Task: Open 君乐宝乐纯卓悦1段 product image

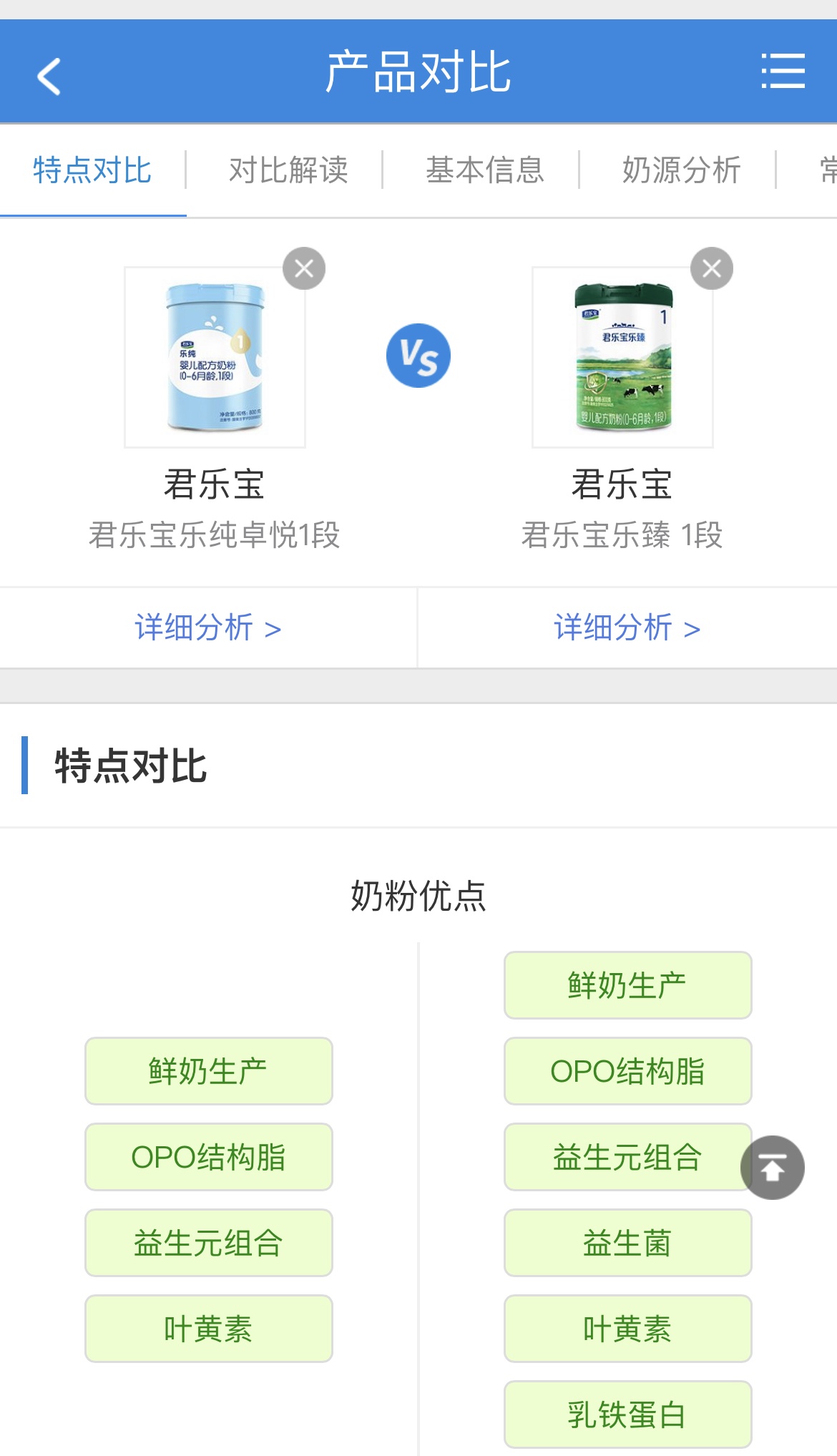Action: tap(215, 358)
